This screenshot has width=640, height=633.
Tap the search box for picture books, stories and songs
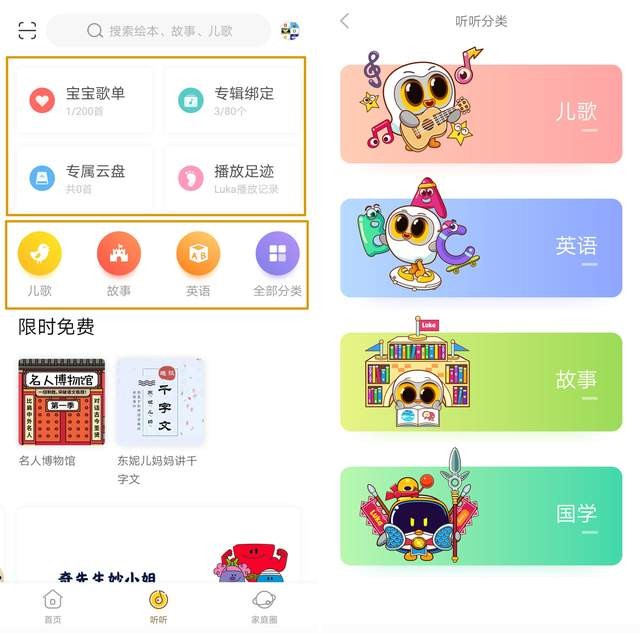click(x=160, y=31)
